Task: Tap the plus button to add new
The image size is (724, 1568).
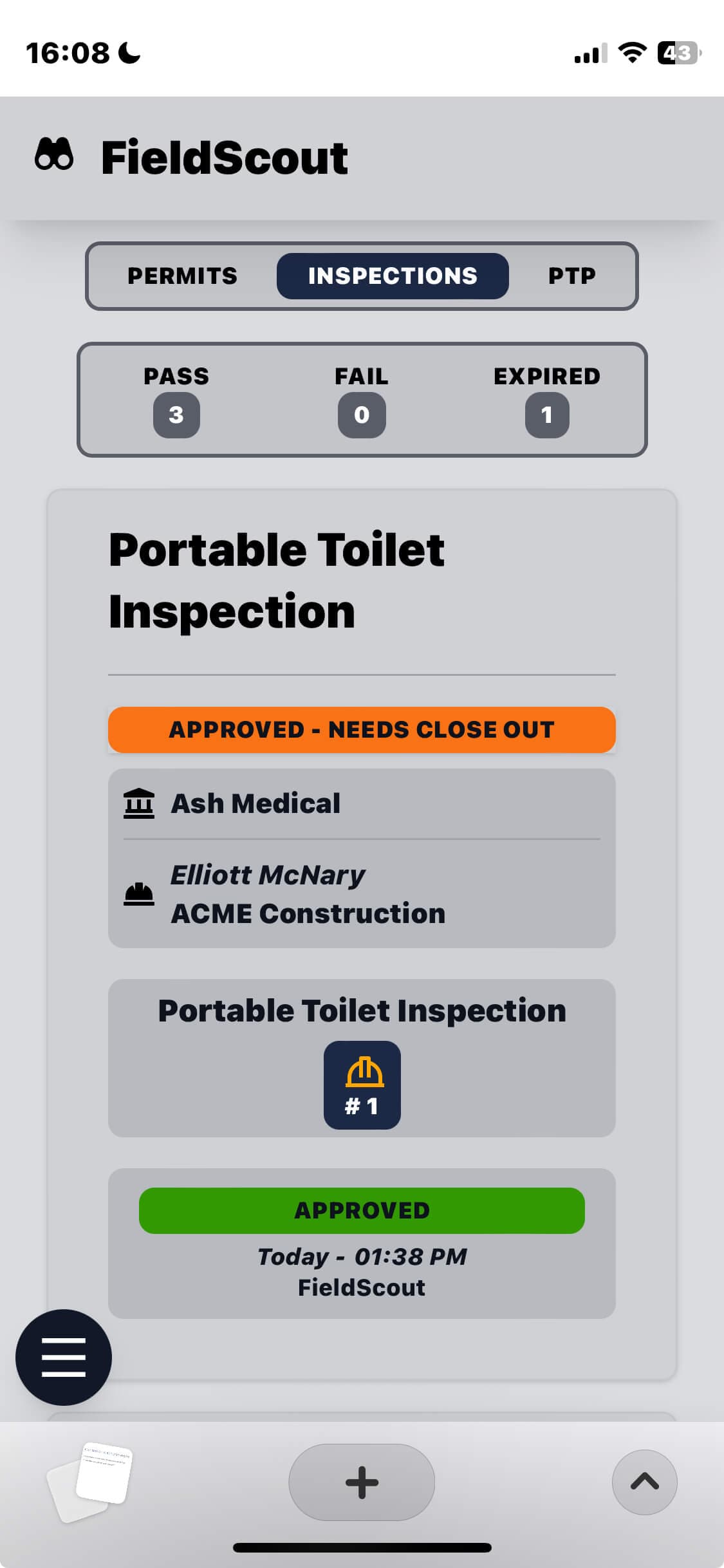Action: tap(362, 1482)
